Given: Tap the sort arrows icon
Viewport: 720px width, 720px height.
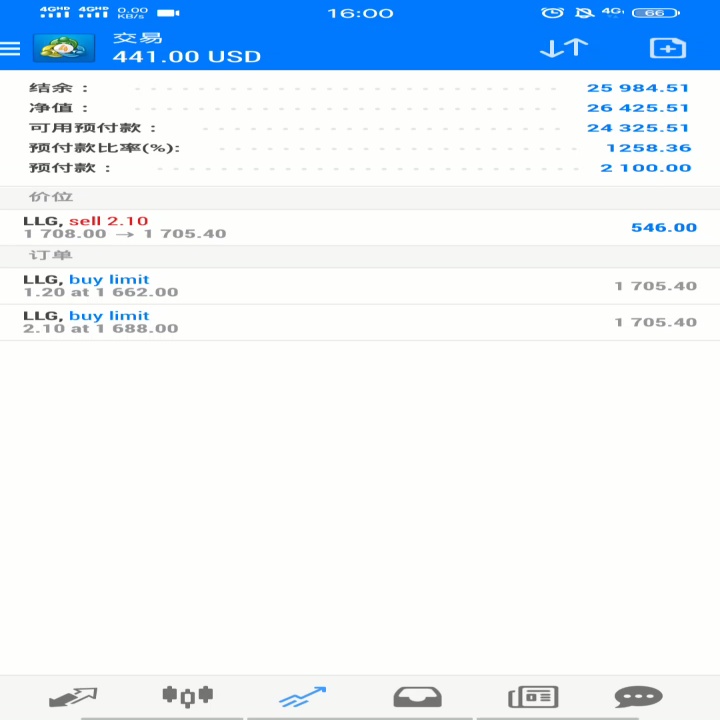Looking at the screenshot, I should [564, 48].
